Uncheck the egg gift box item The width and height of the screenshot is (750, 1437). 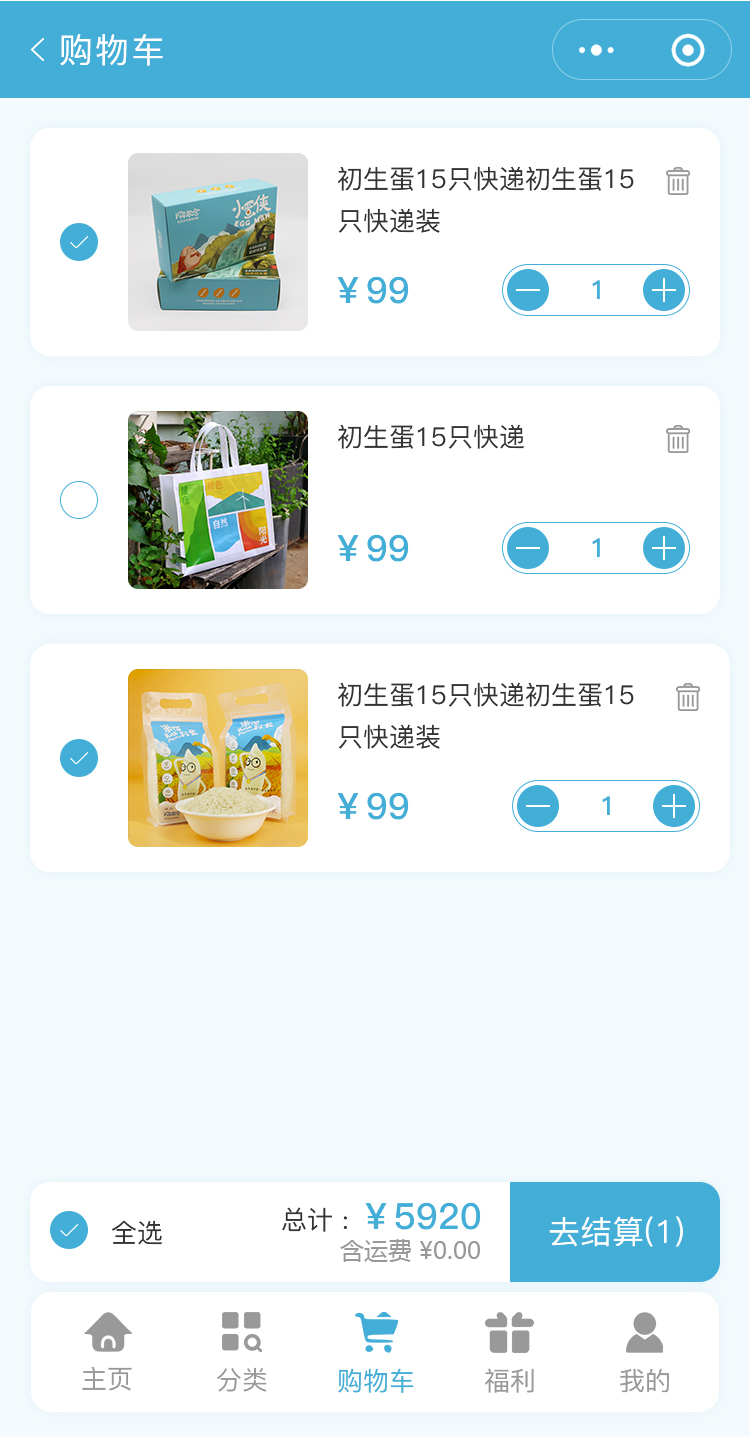(x=79, y=242)
